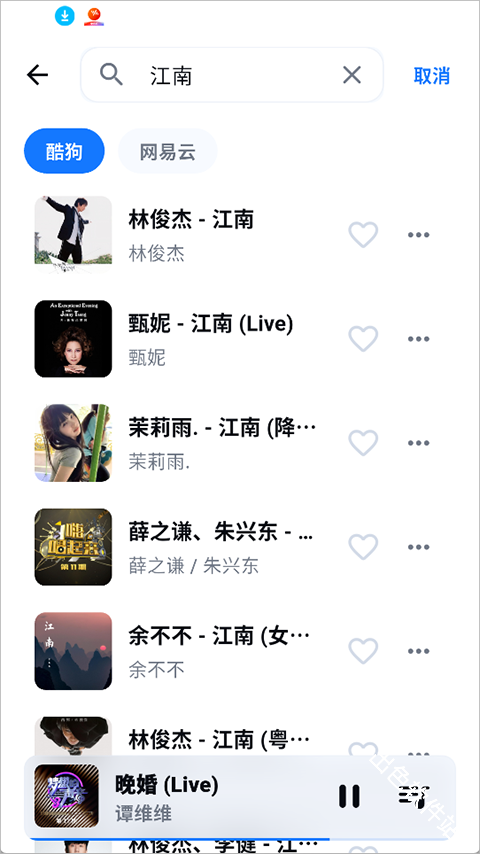480x854 pixels.
Task: Favorite 甄妮 - 江南 (Live)
Action: 363,339
